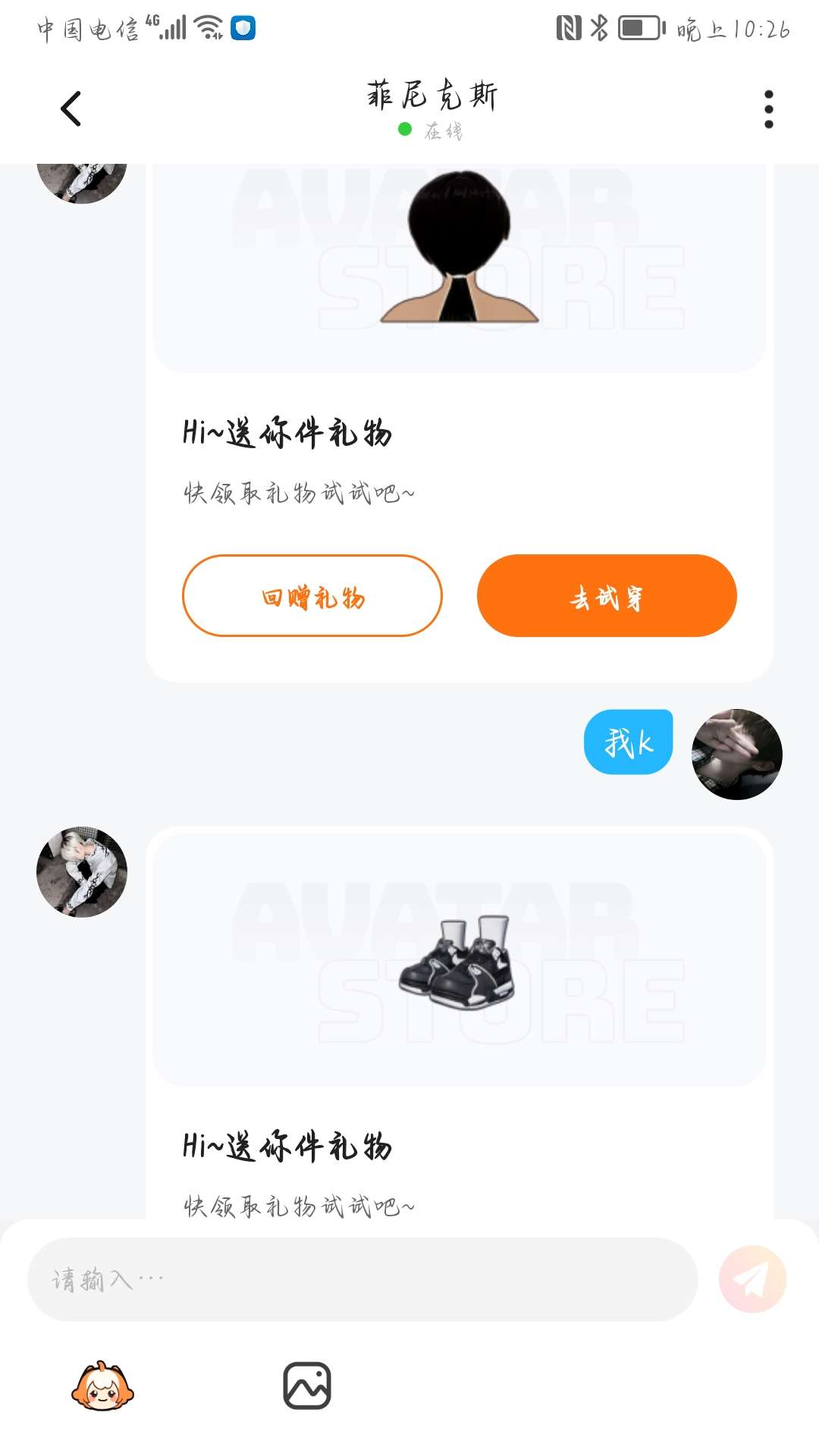
Task: Open my own profile avatar
Action: [736, 755]
